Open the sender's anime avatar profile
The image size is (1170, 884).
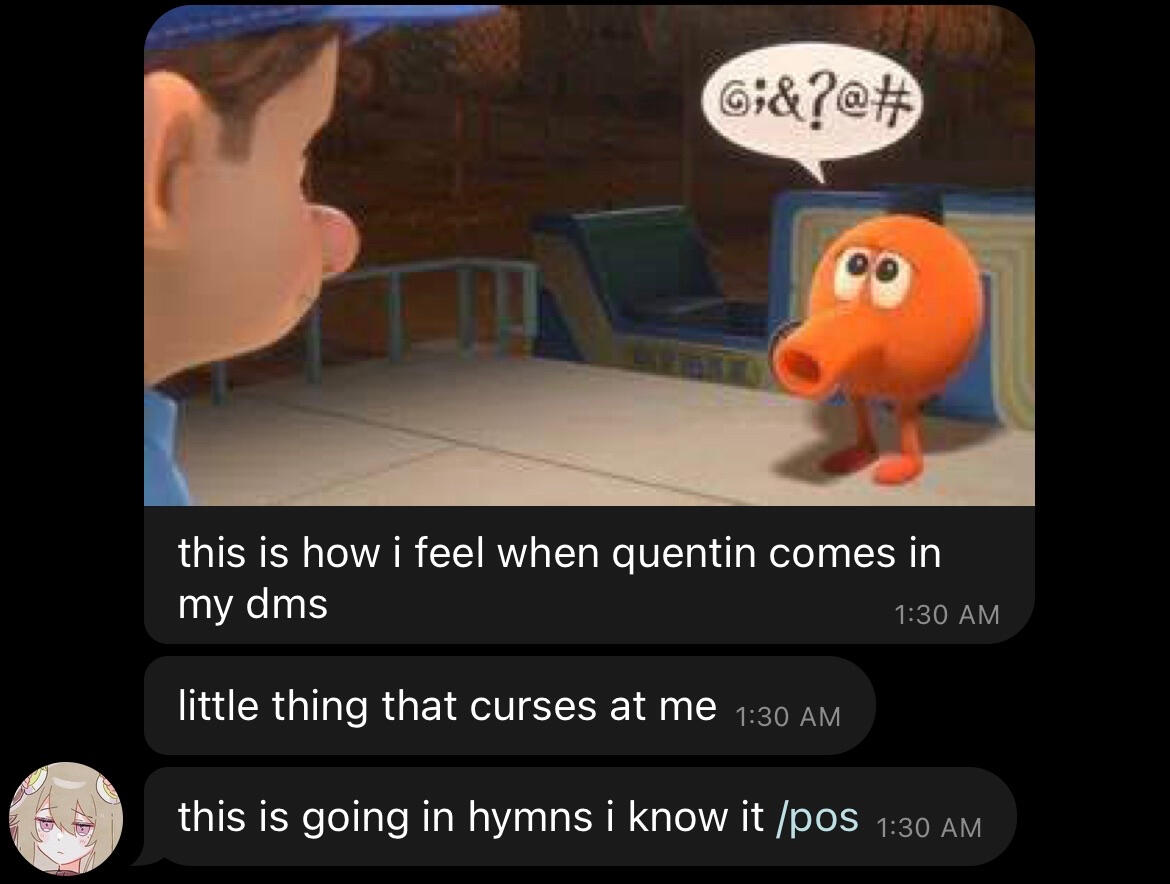click(66, 818)
